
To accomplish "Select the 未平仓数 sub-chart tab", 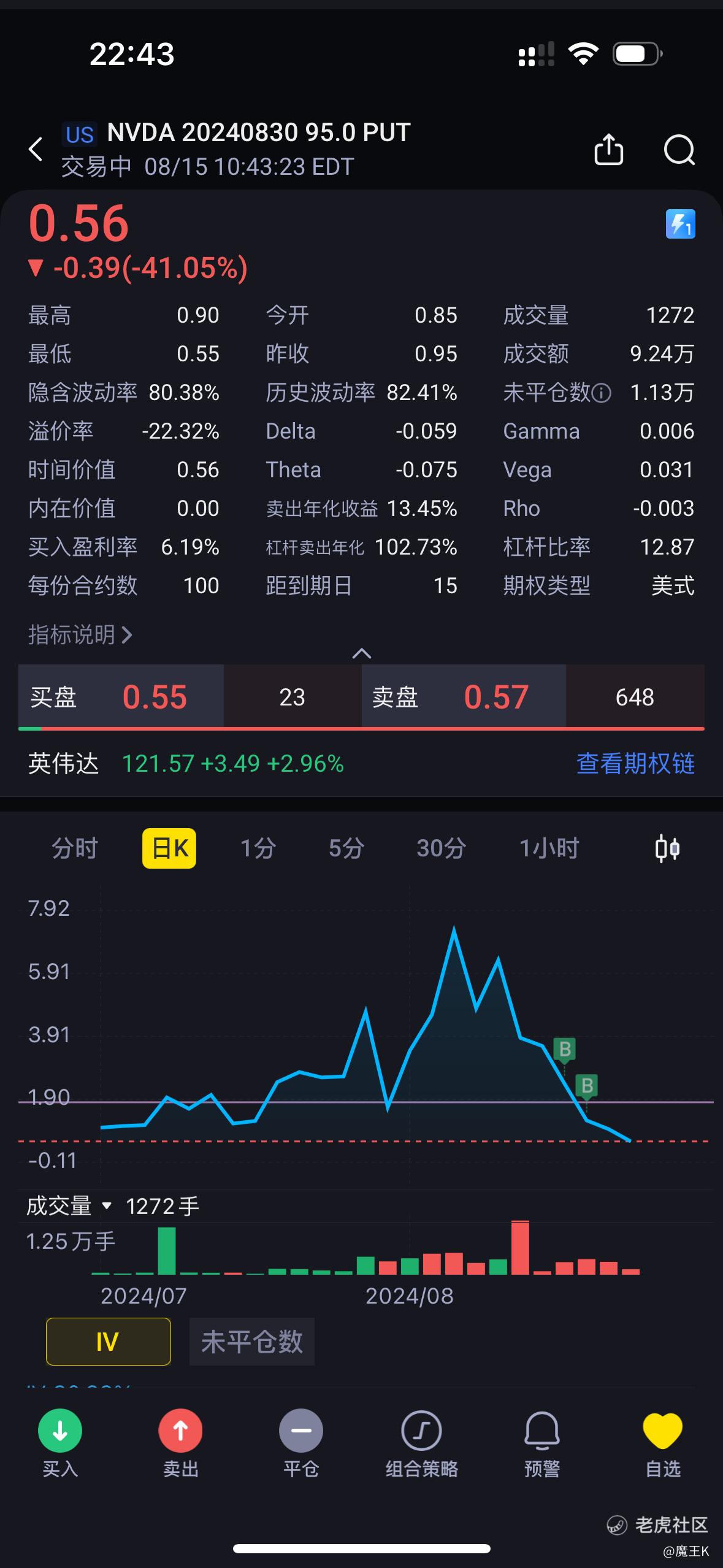I will tap(252, 1341).
